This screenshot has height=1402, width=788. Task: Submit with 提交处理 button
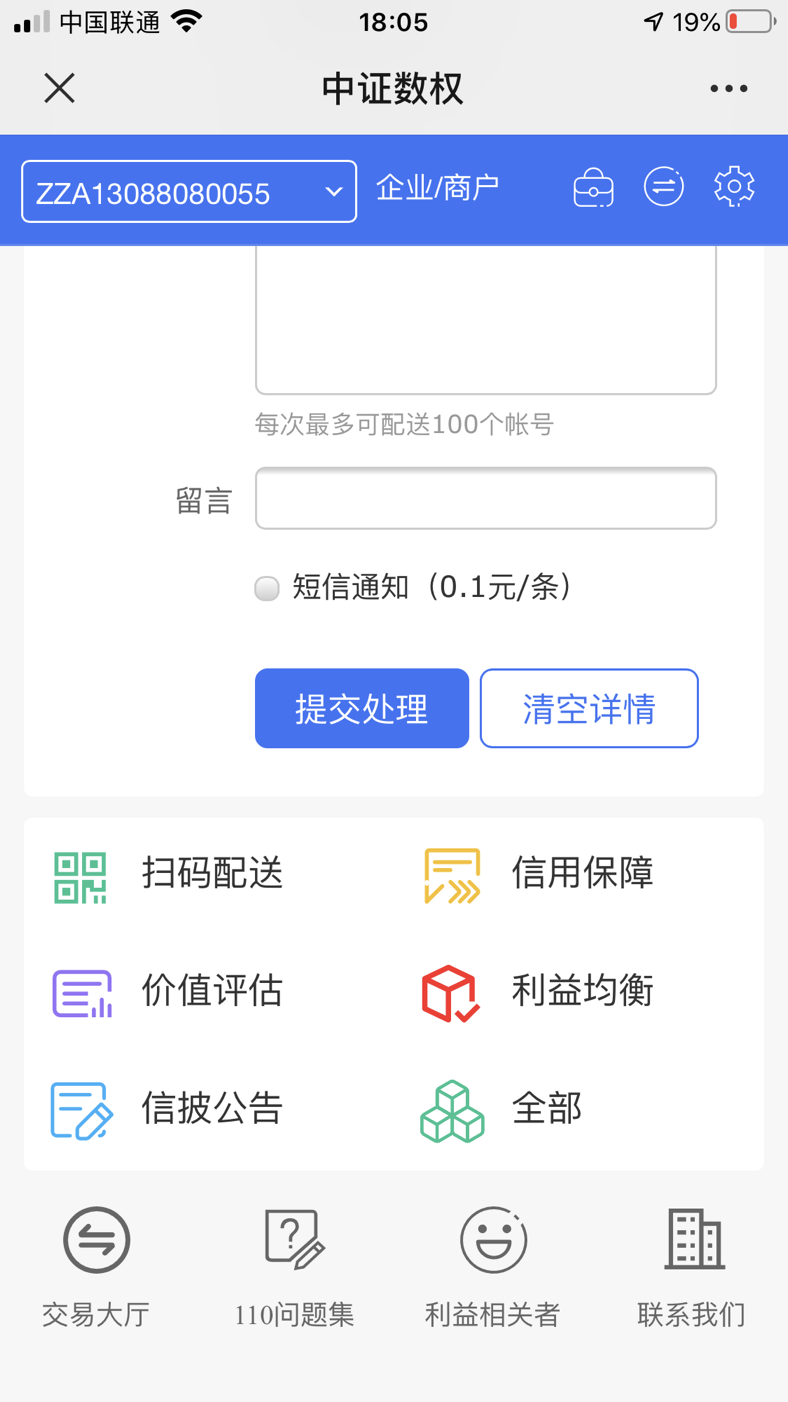point(362,708)
